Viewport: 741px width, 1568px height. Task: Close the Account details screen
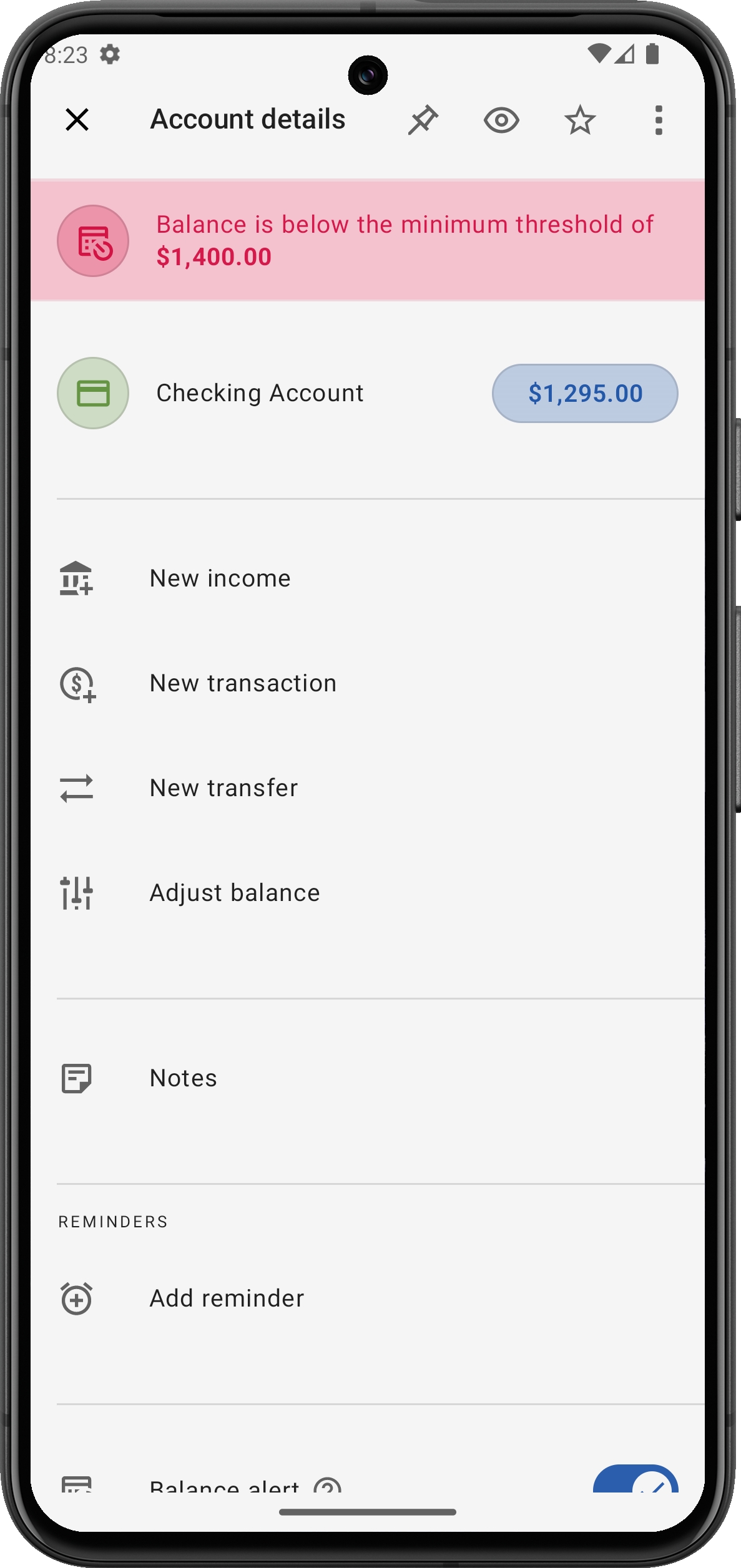point(77,119)
